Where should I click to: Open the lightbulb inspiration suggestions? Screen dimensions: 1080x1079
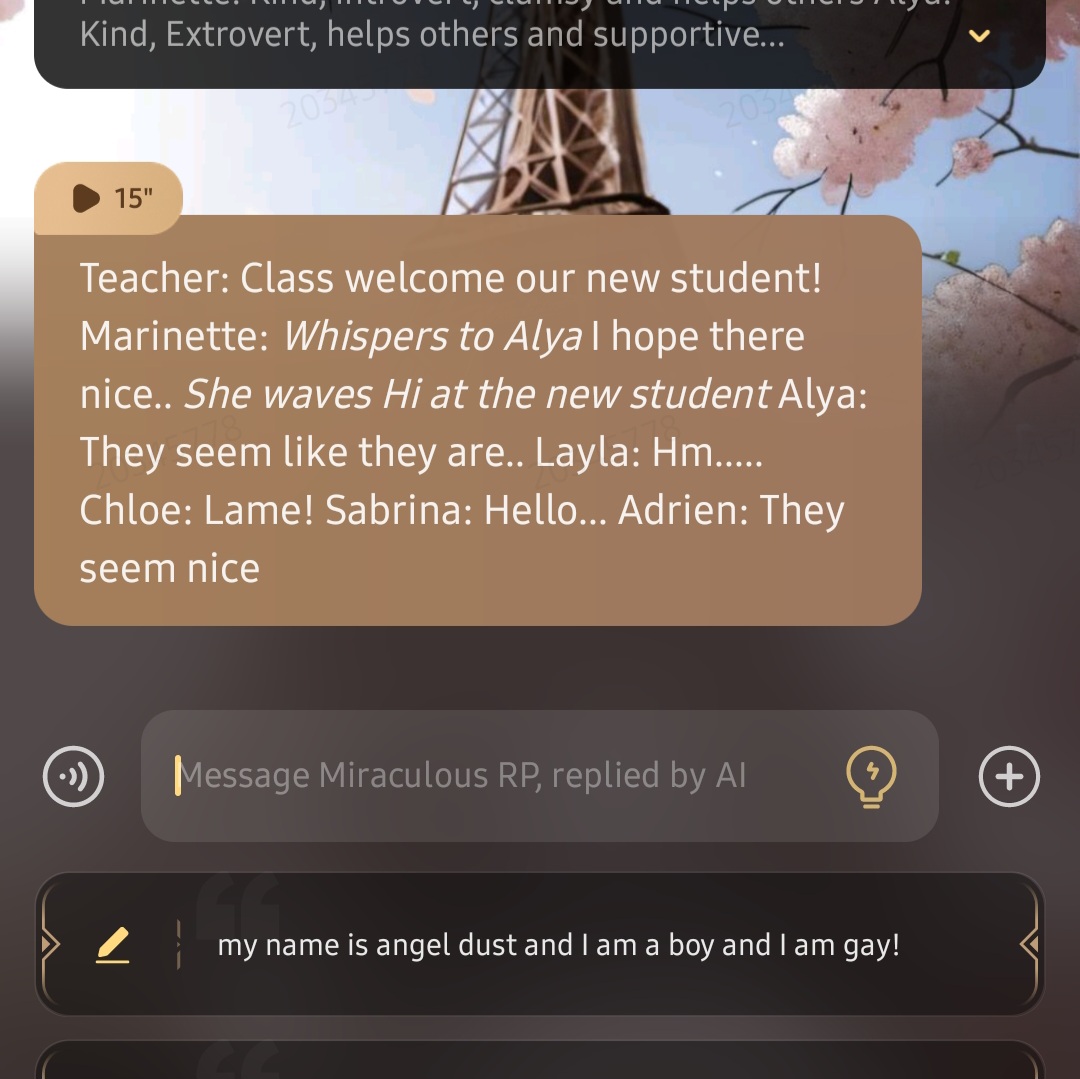[x=871, y=776]
